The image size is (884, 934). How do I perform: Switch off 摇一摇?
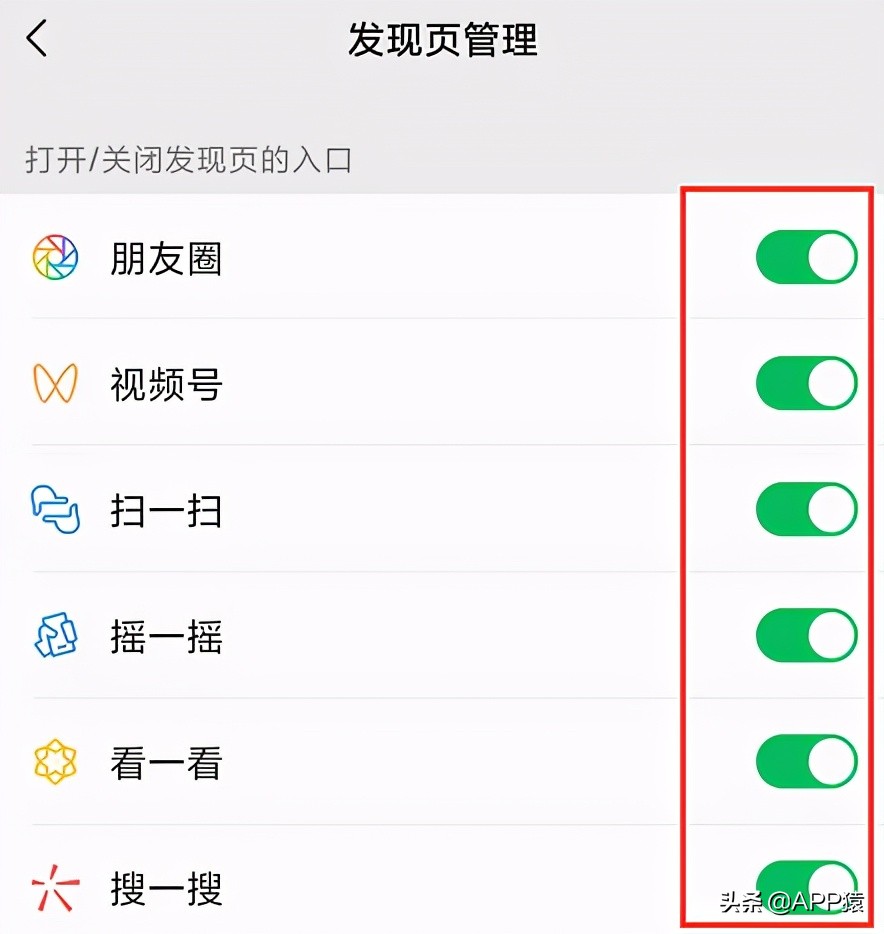click(x=806, y=634)
